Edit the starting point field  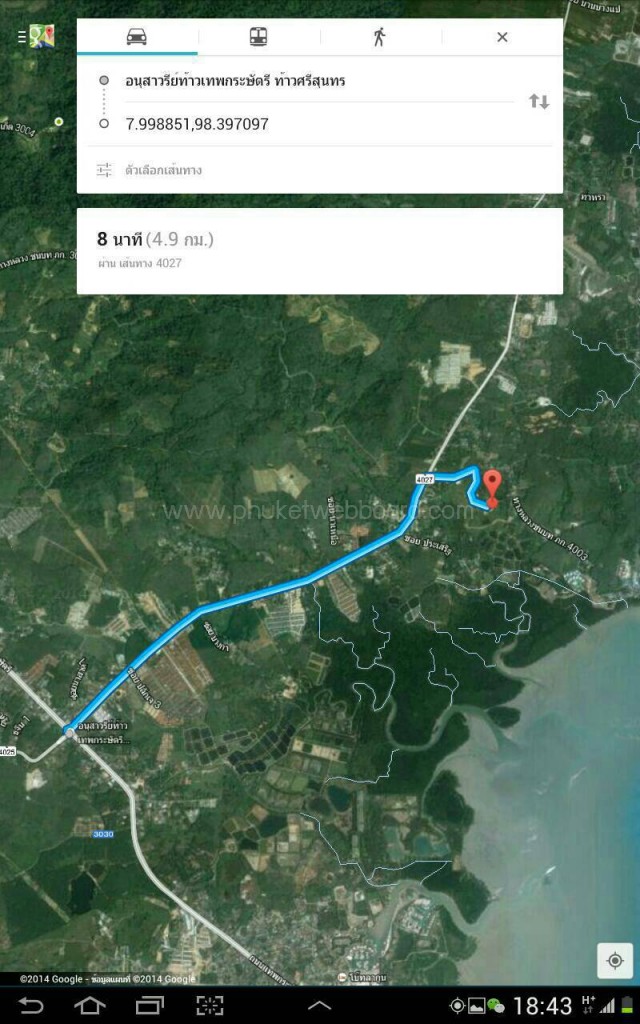coord(319,81)
